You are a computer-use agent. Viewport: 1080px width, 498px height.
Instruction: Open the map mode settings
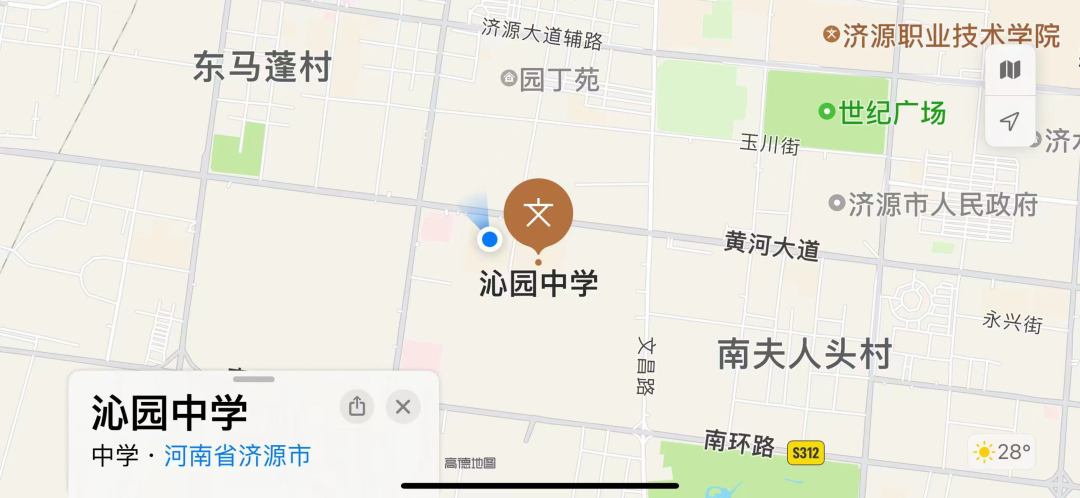[1010, 70]
